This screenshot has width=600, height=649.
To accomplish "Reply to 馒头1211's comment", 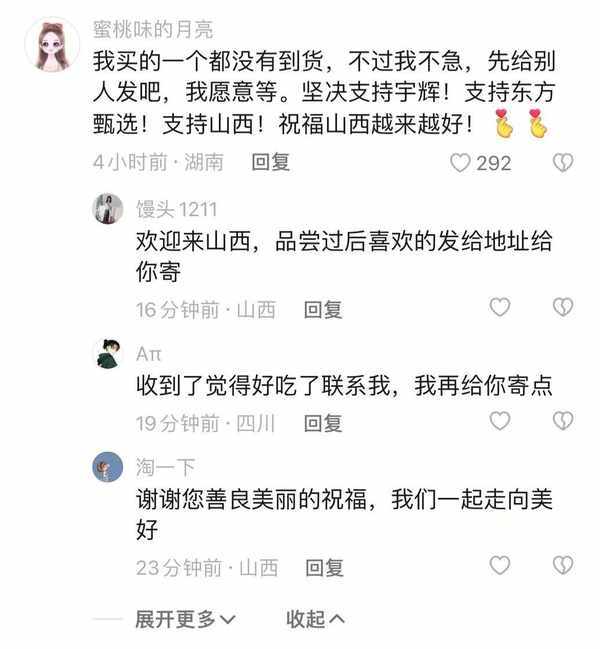I will click(x=323, y=310).
